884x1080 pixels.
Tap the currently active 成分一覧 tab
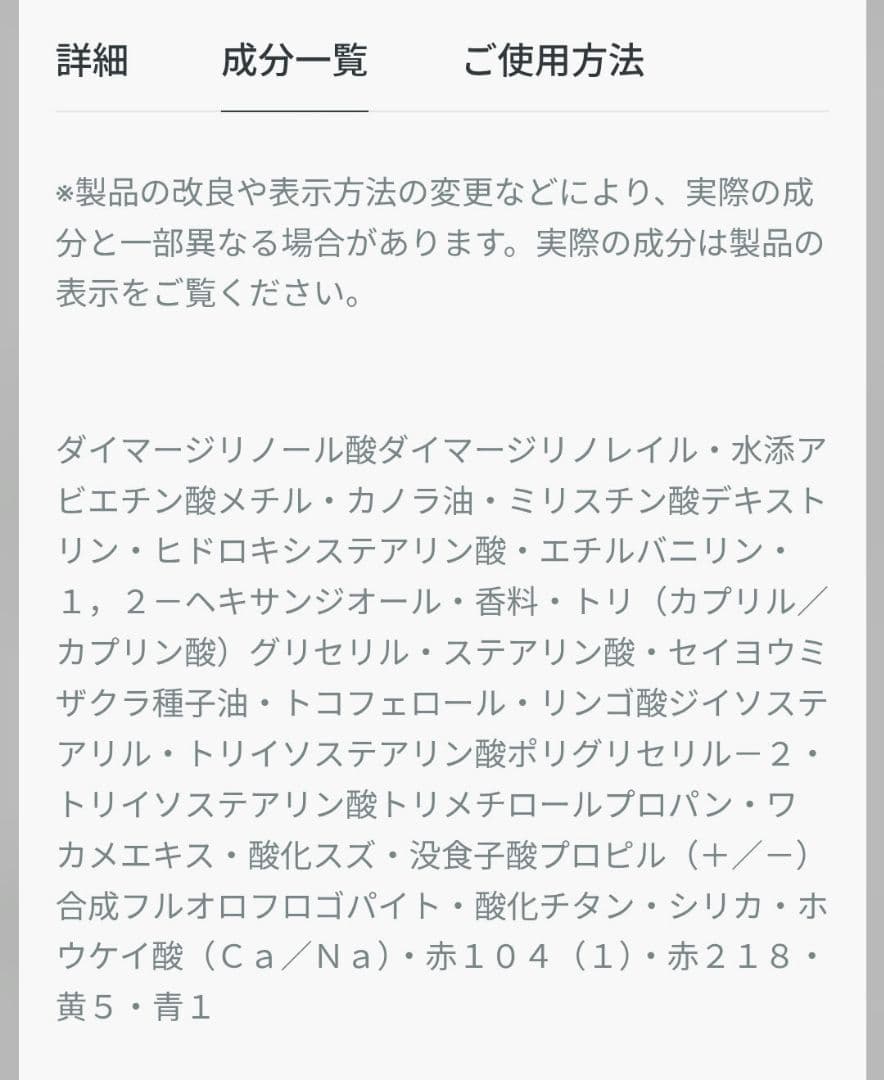(295, 60)
